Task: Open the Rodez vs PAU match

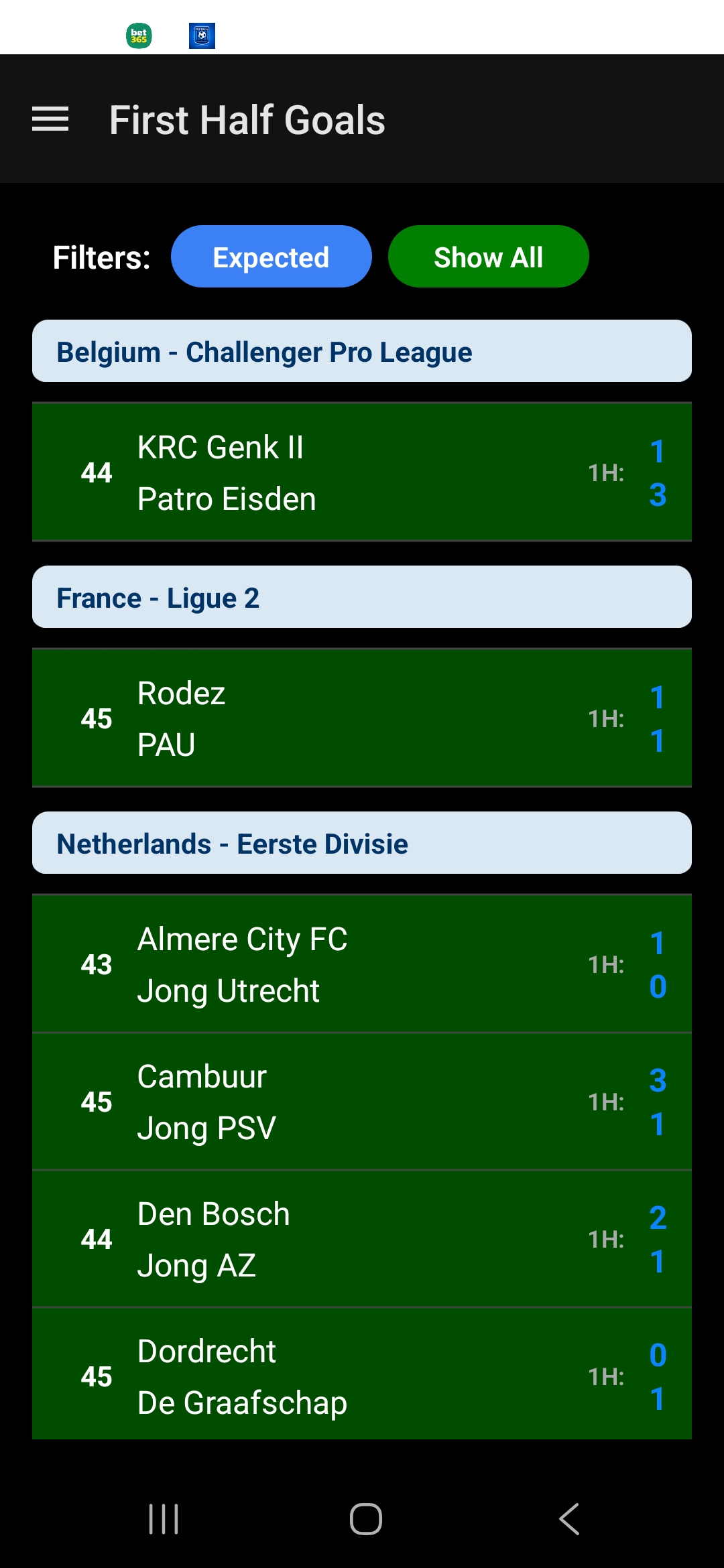Action: [362, 718]
